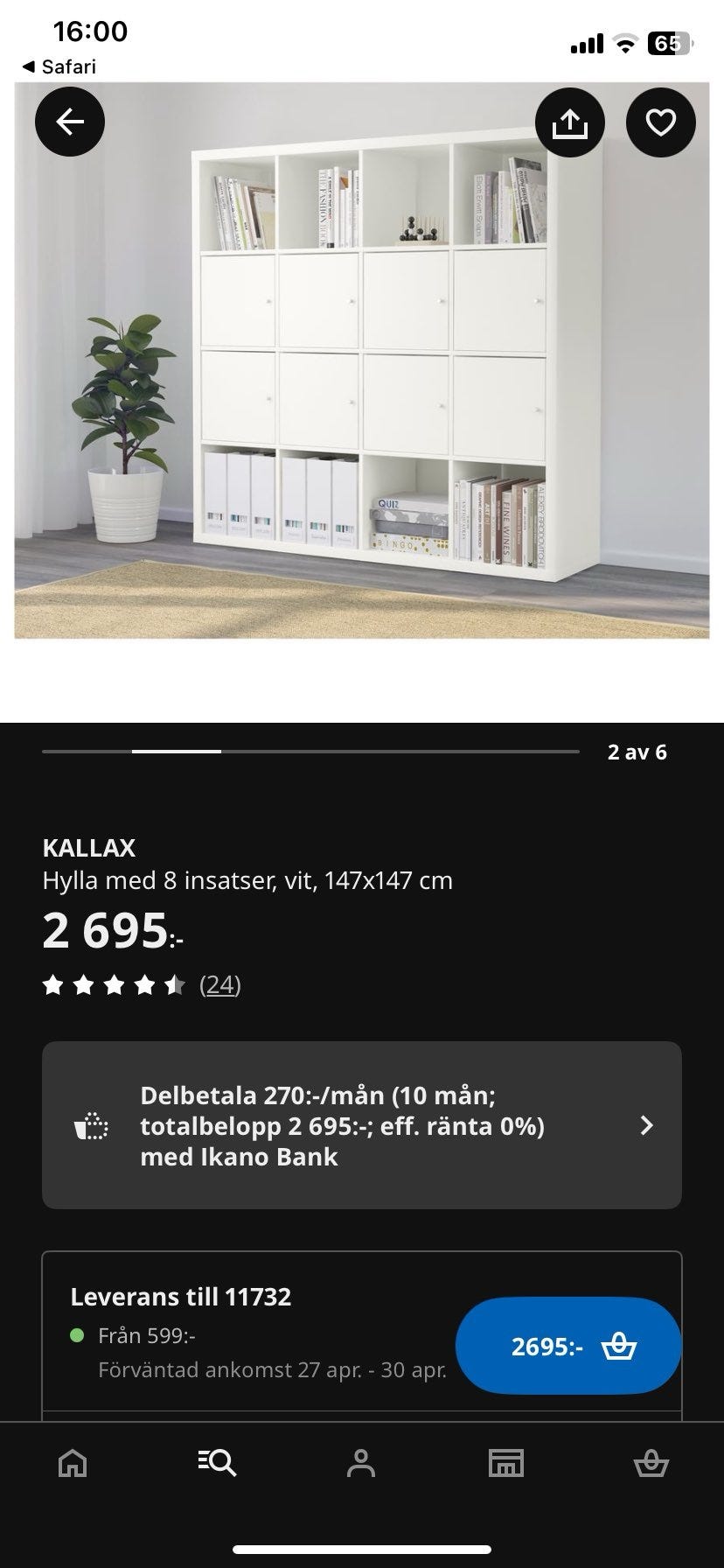Switch to the search tab in bottom navigation
This screenshot has width=724, height=1568.
point(216,1465)
